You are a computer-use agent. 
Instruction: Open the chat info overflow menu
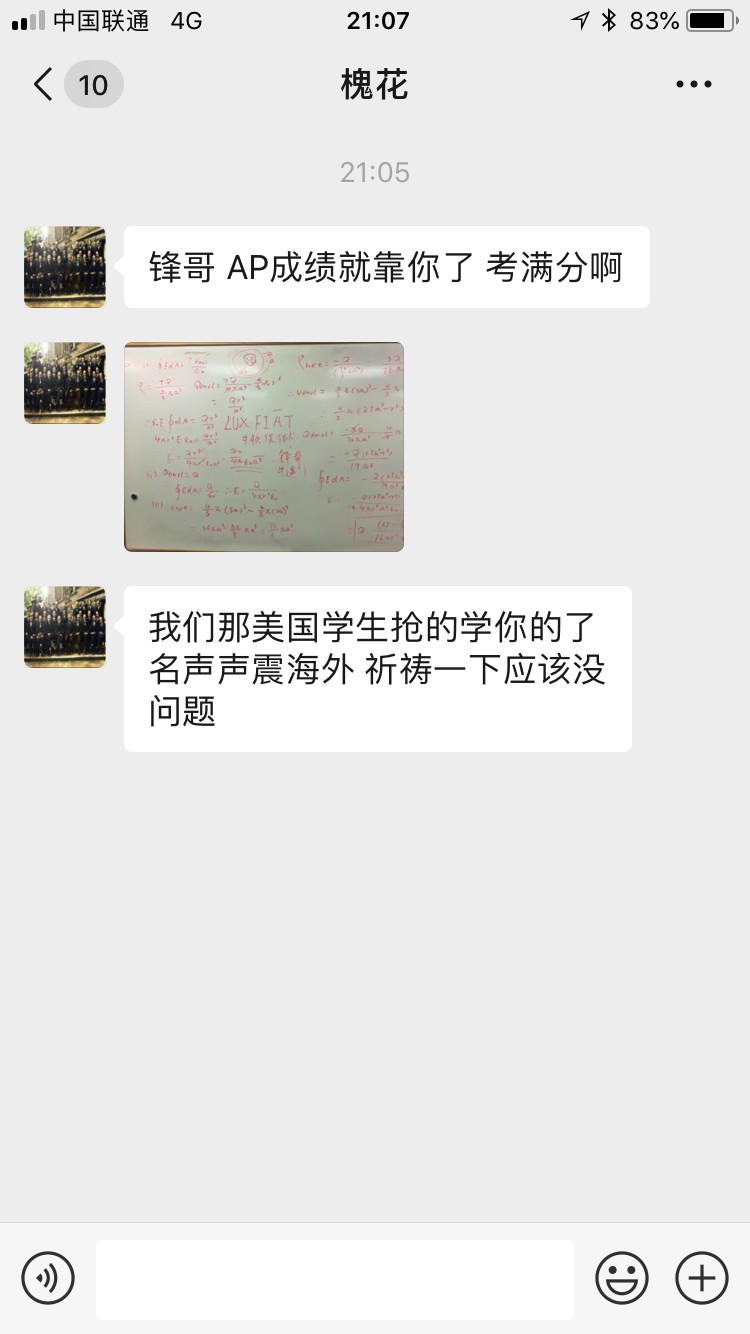[693, 85]
